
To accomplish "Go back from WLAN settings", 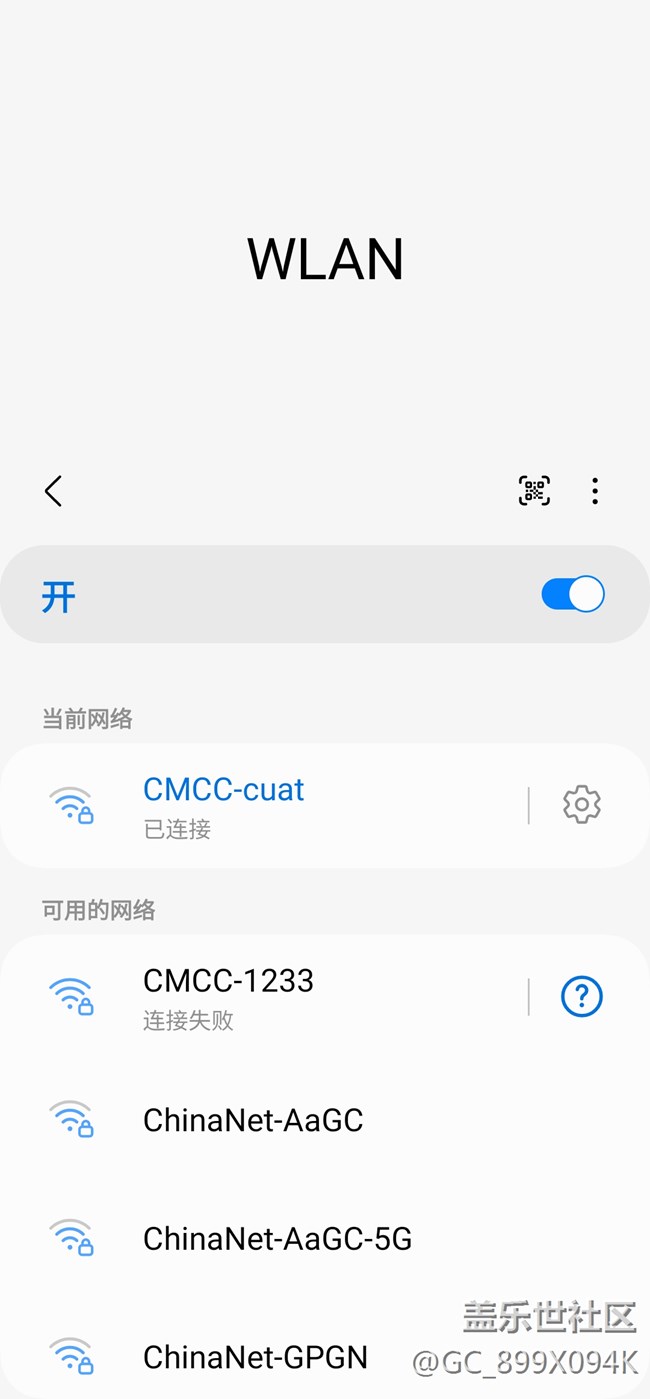I will (x=53, y=491).
